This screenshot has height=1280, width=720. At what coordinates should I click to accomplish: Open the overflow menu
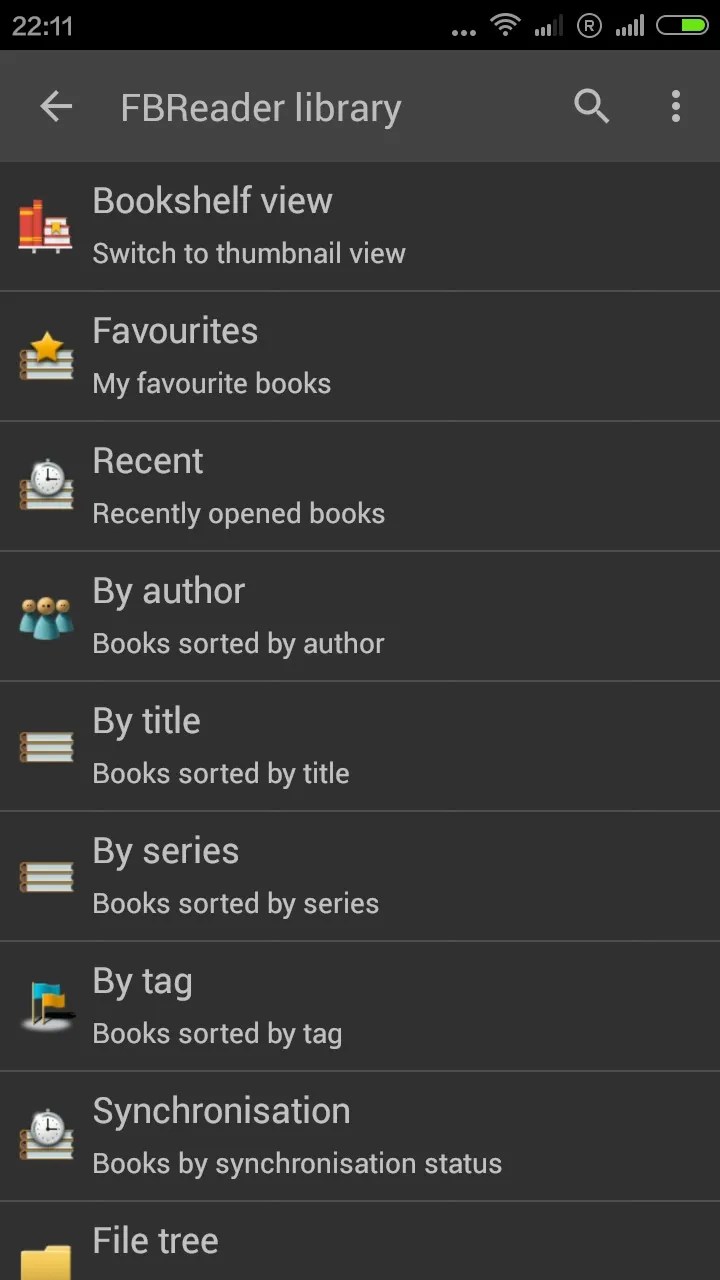point(676,106)
